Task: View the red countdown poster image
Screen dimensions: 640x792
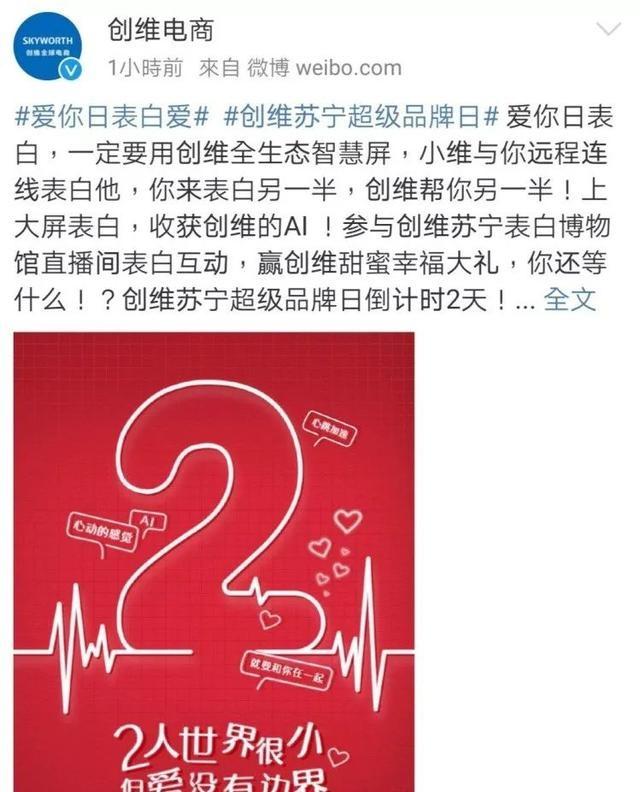Action: point(214,560)
